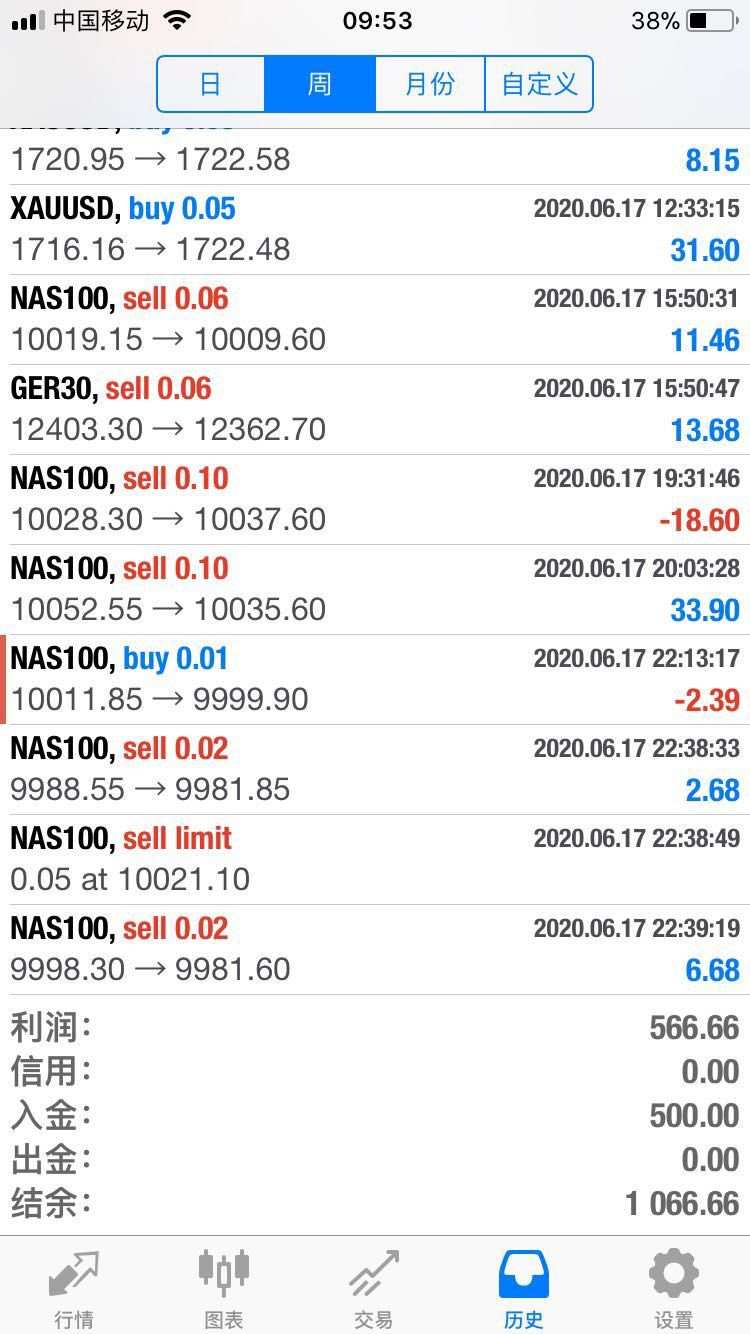Open the 自定义 custom period option
The width and height of the screenshot is (750, 1334).
pyautogui.click(x=539, y=84)
